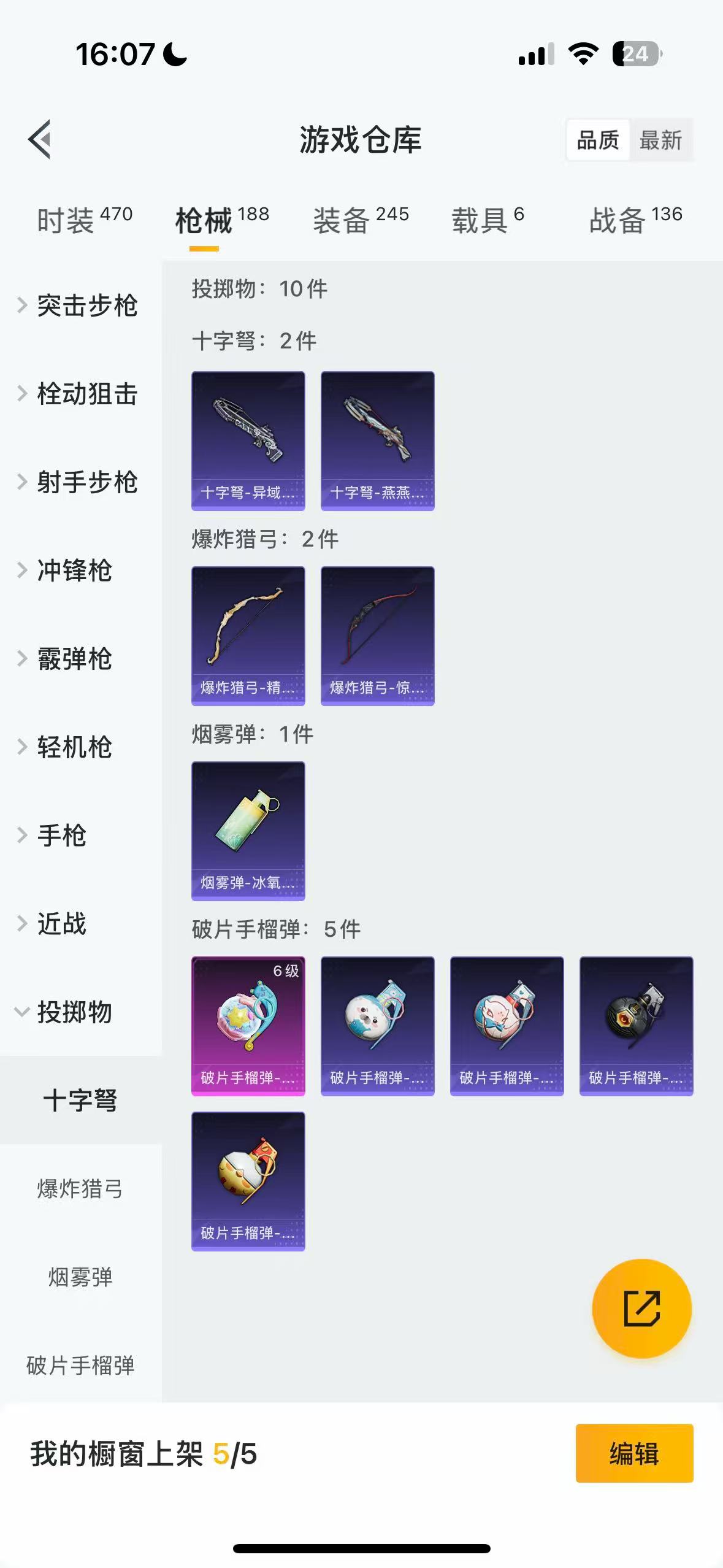Viewport: 723px width, 1568px height.
Task: Select 破片手榴弹 subcategory in sidebar
Action: click(80, 1366)
